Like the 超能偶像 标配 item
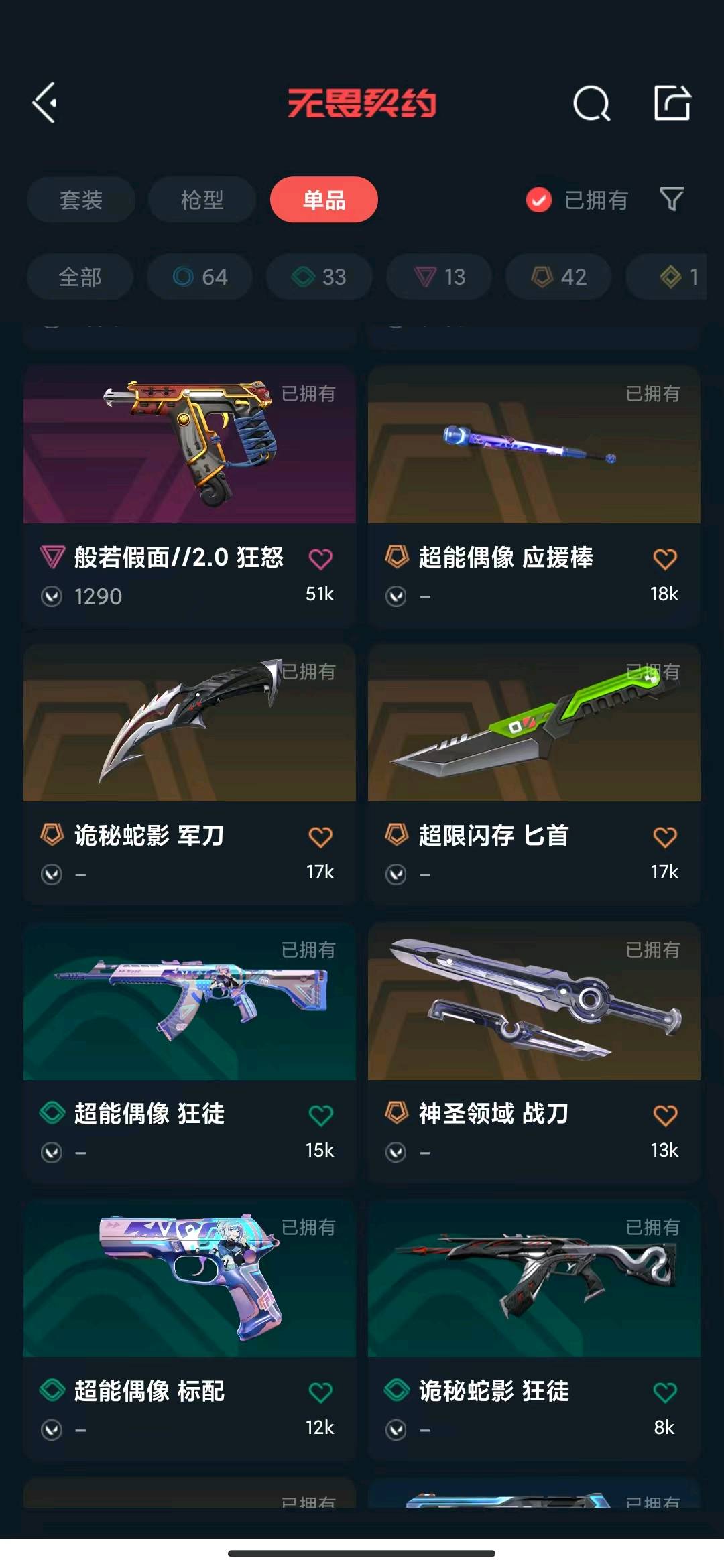The image size is (724, 1568). click(320, 1392)
